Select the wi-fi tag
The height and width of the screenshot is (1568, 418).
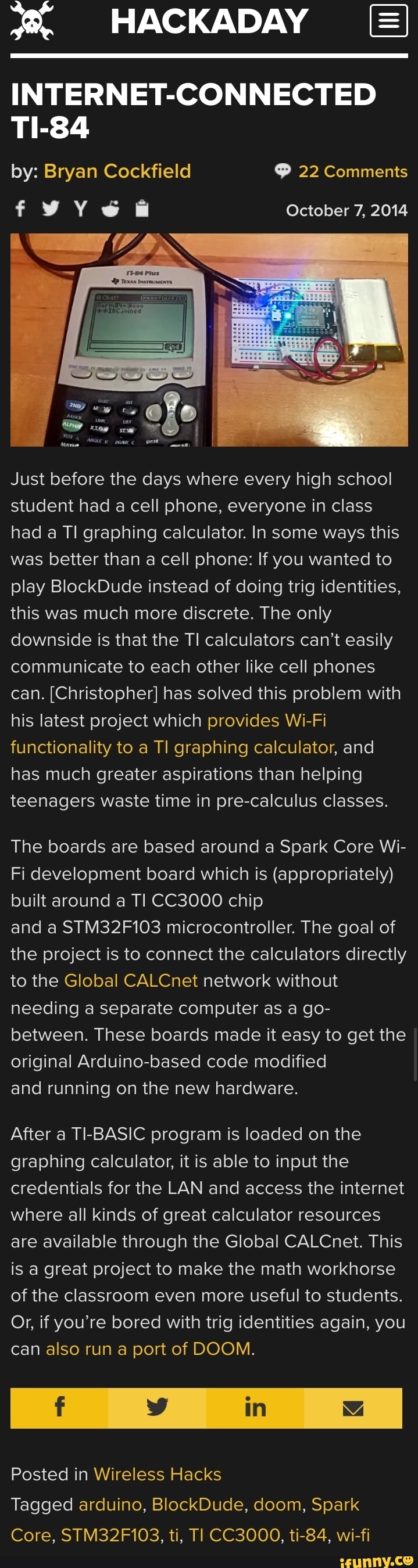pyautogui.click(x=353, y=1534)
